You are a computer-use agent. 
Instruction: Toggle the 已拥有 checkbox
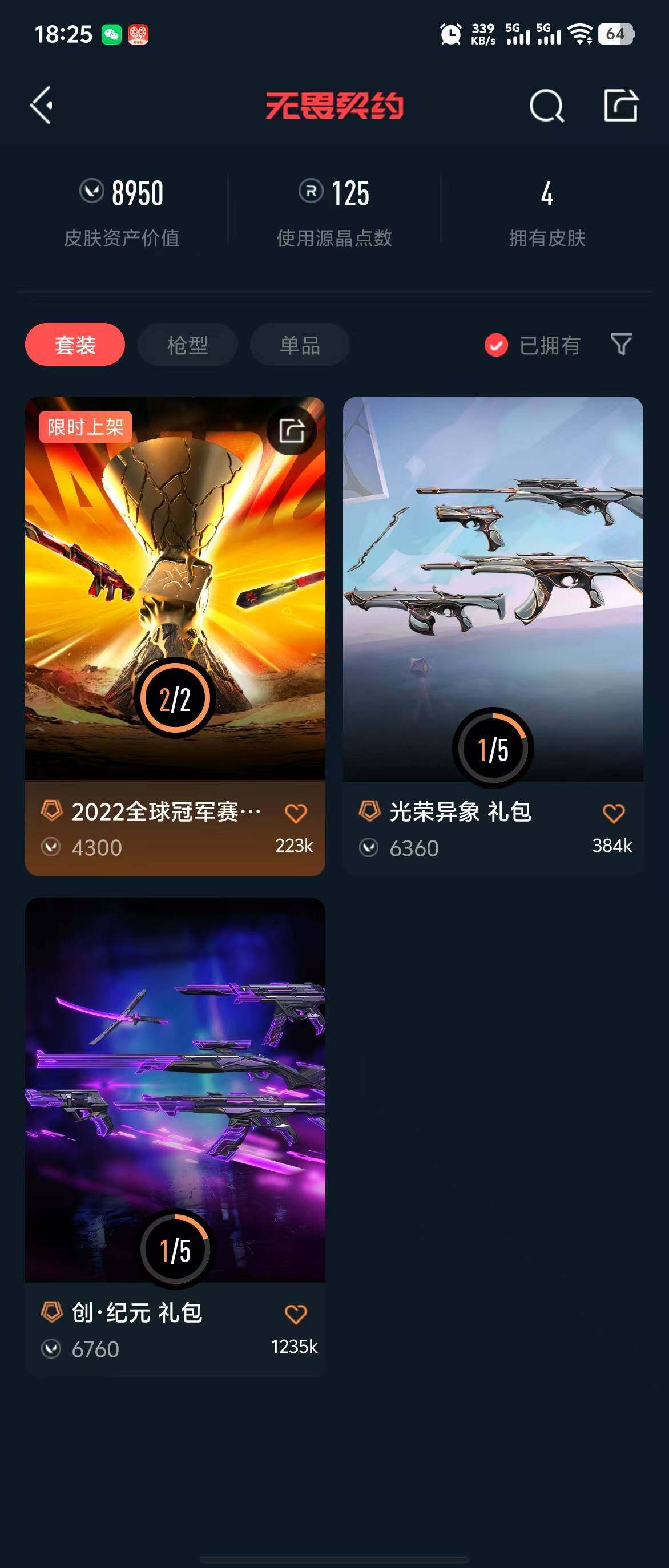coord(496,345)
